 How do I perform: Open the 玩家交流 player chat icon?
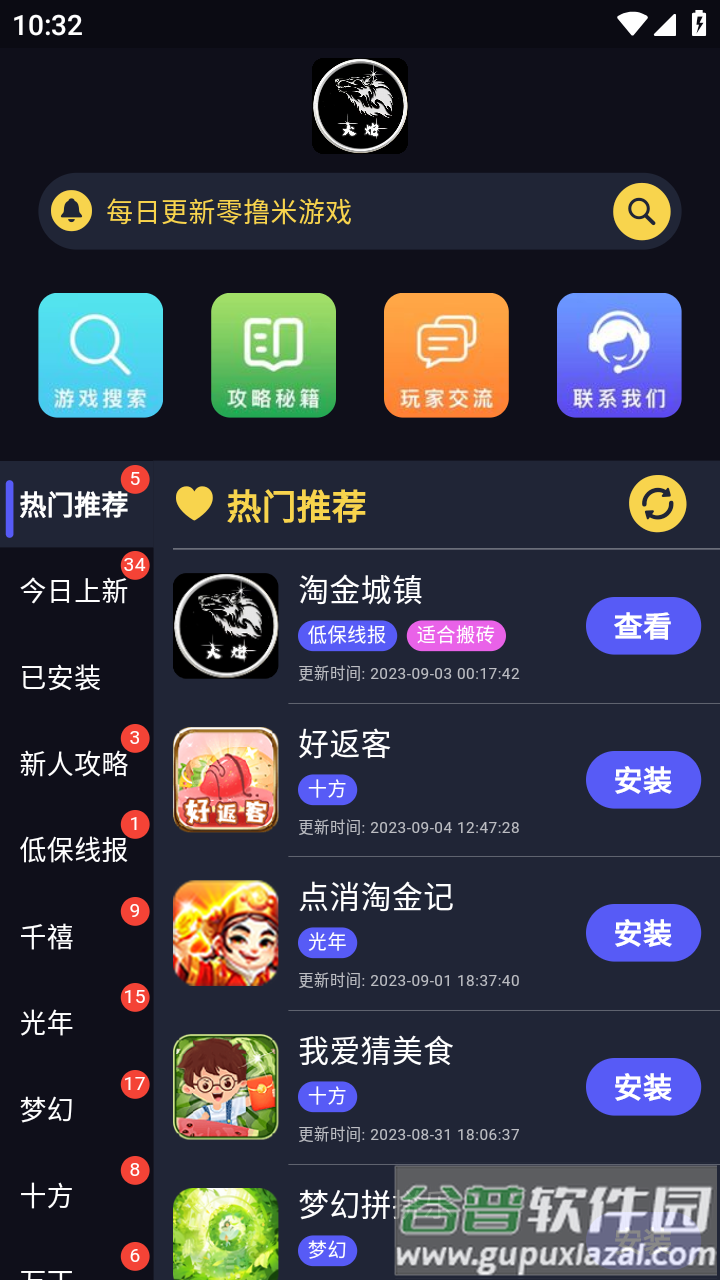[446, 355]
